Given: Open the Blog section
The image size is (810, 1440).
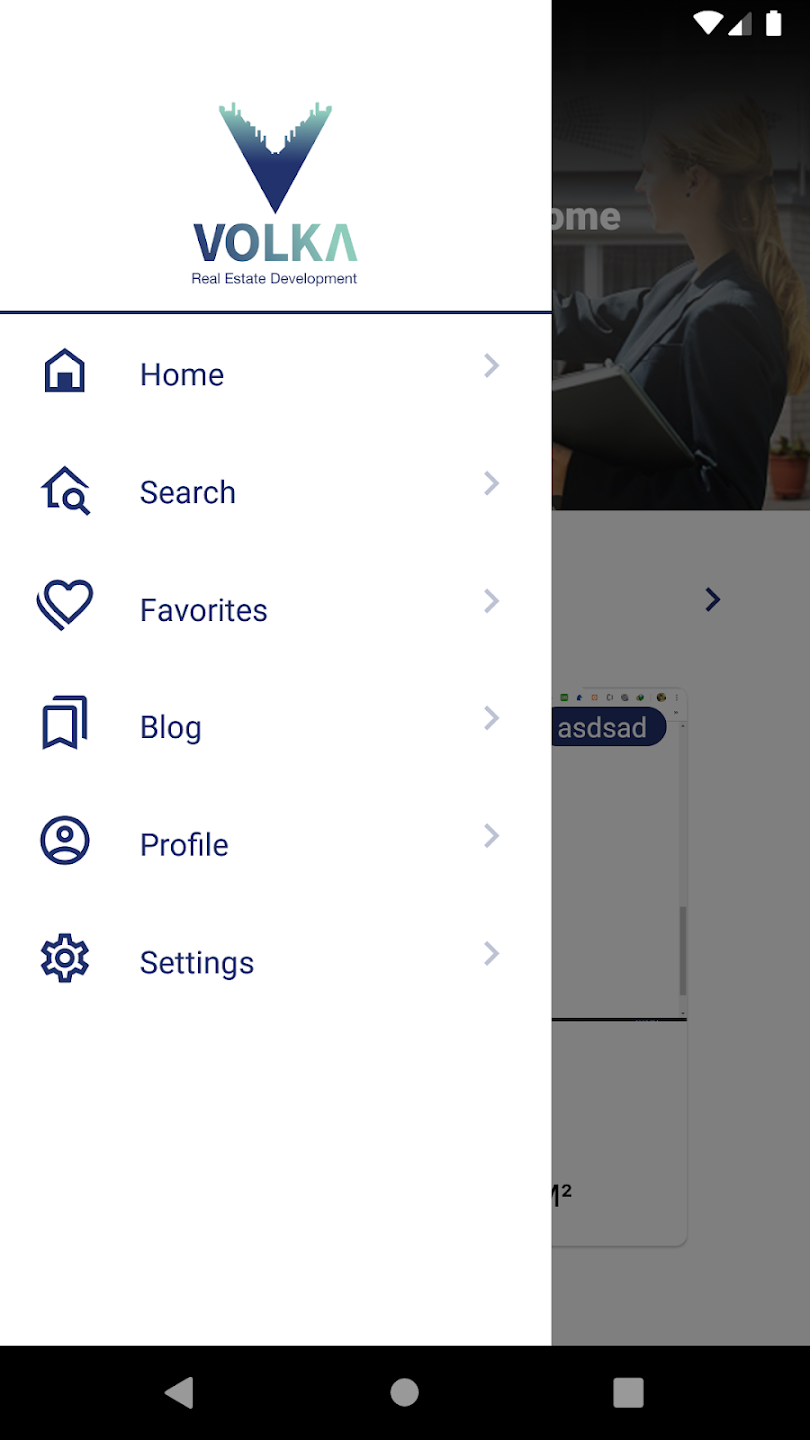Looking at the screenshot, I should (x=275, y=726).
